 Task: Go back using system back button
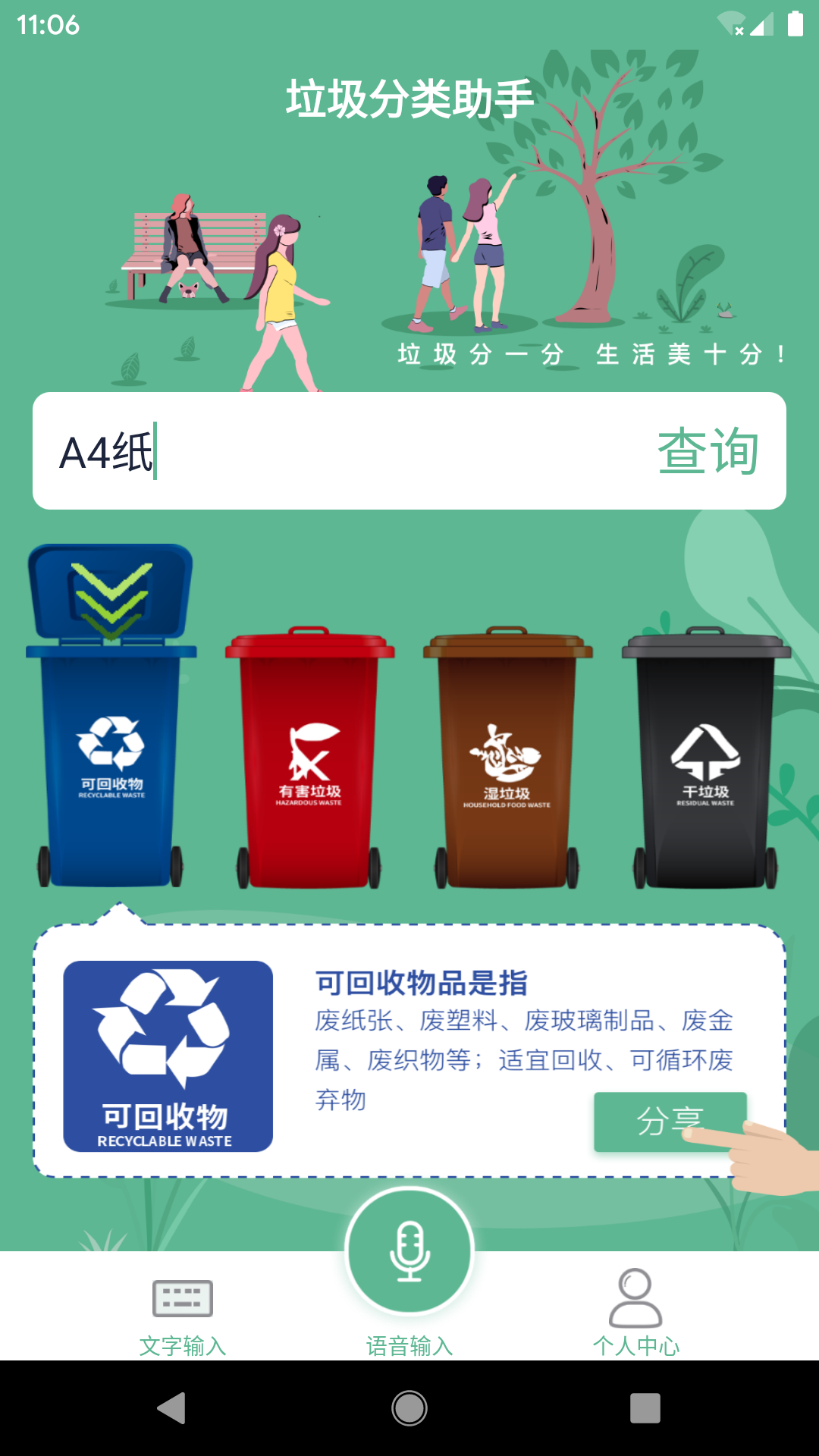pyautogui.click(x=173, y=1408)
